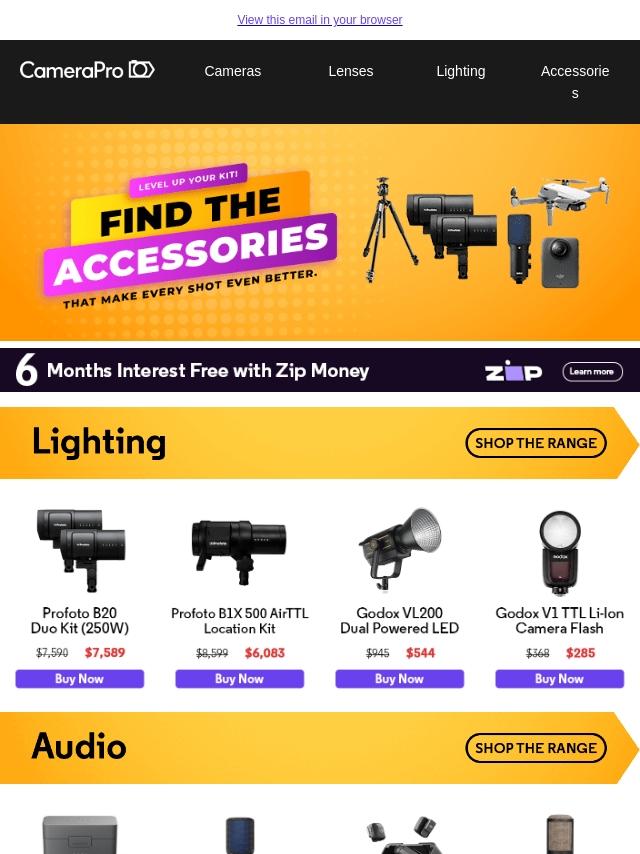Tap Learn more on the Zip Money banner
The height and width of the screenshot is (854, 640).
[592, 372]
